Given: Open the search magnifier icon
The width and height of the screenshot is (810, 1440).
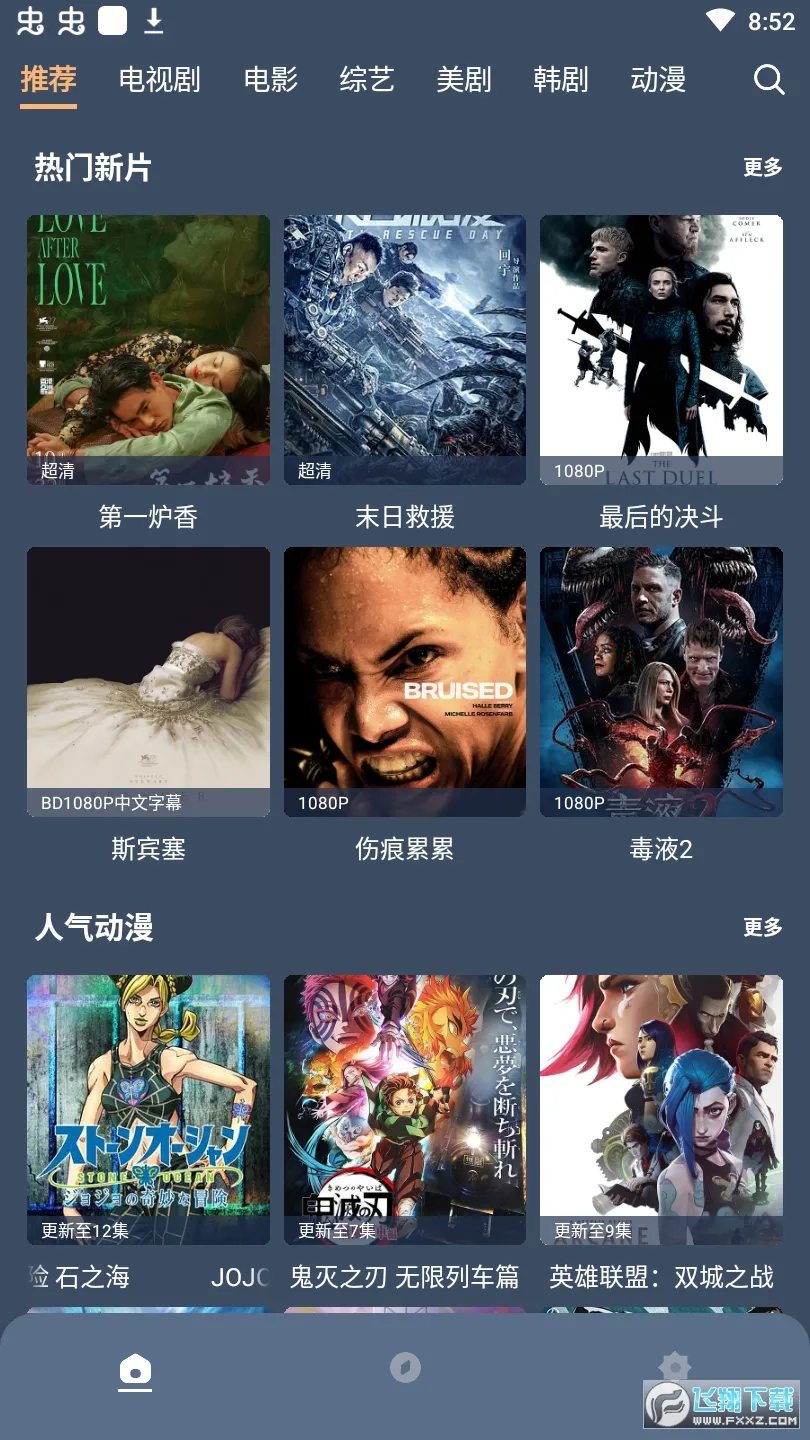Looking at the screenshot, I should pyautogui.click(x=768, y=80).
